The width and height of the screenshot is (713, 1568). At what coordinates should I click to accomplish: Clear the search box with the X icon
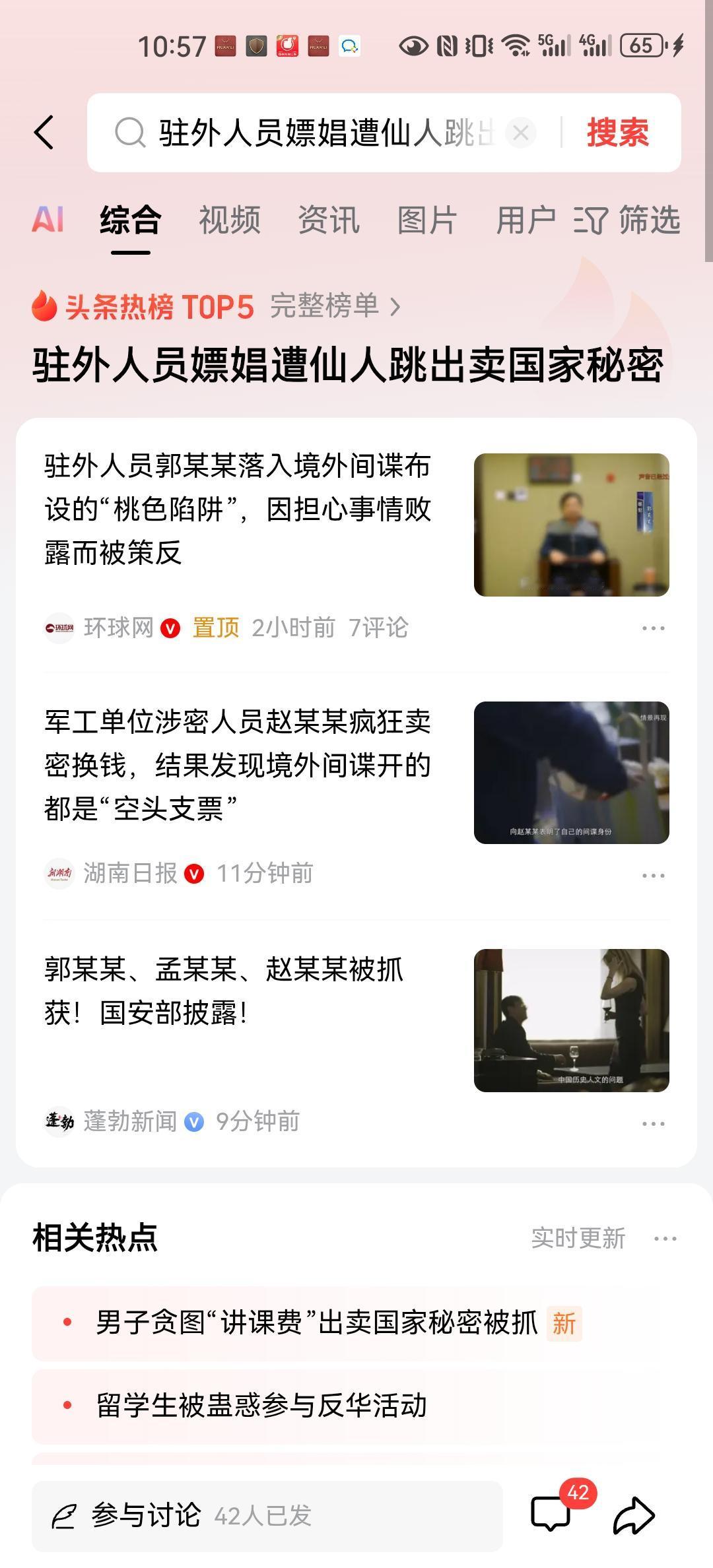click(x=521, y=131)
